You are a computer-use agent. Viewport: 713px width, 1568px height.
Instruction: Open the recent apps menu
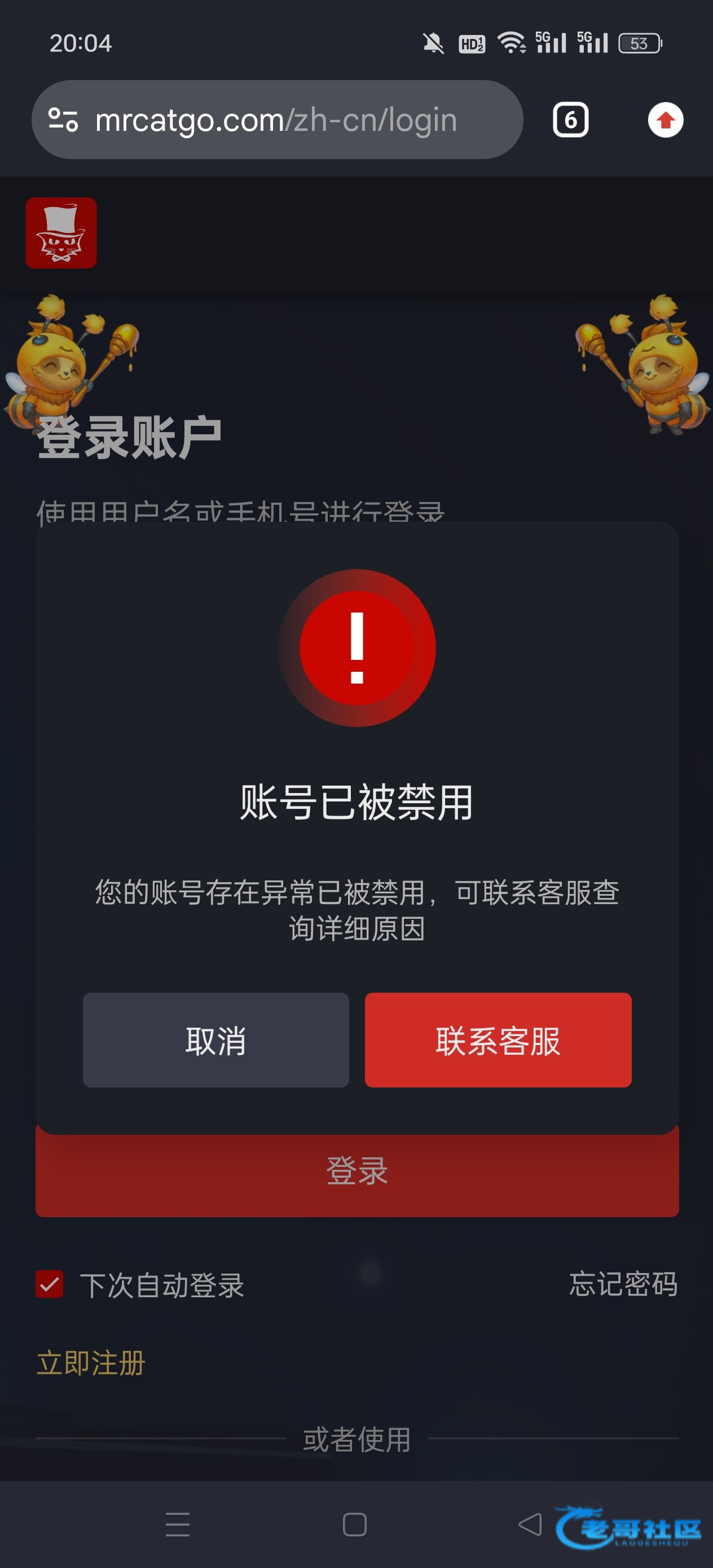click(178, 1524)
